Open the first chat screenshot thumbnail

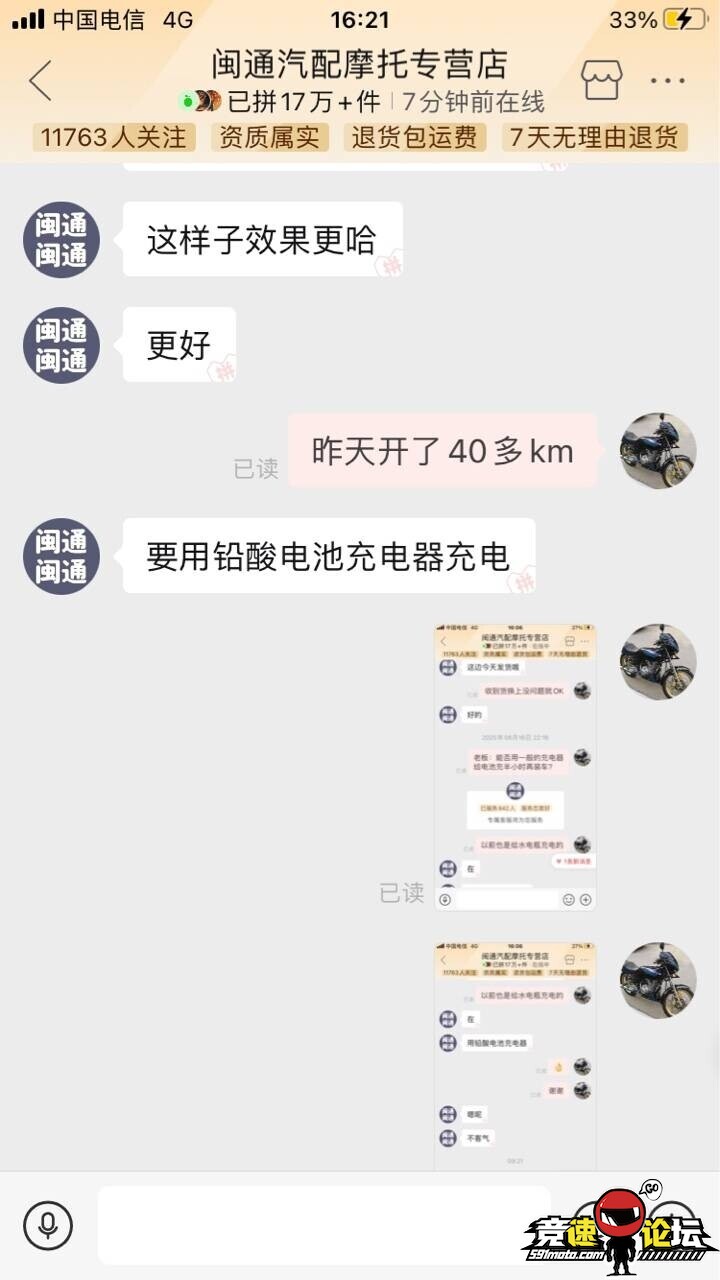click(516, 765)
